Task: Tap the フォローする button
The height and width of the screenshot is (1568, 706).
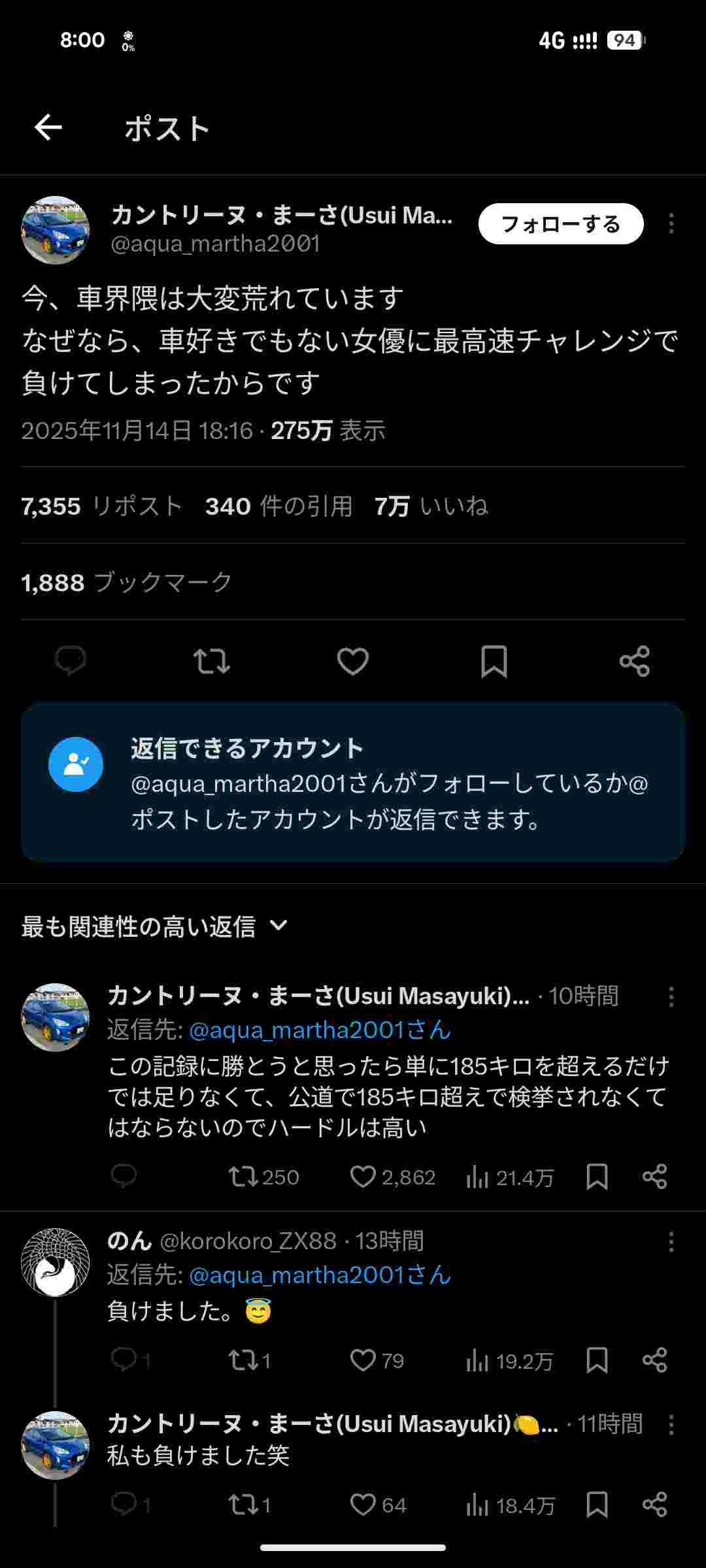Action: [560, 224]
